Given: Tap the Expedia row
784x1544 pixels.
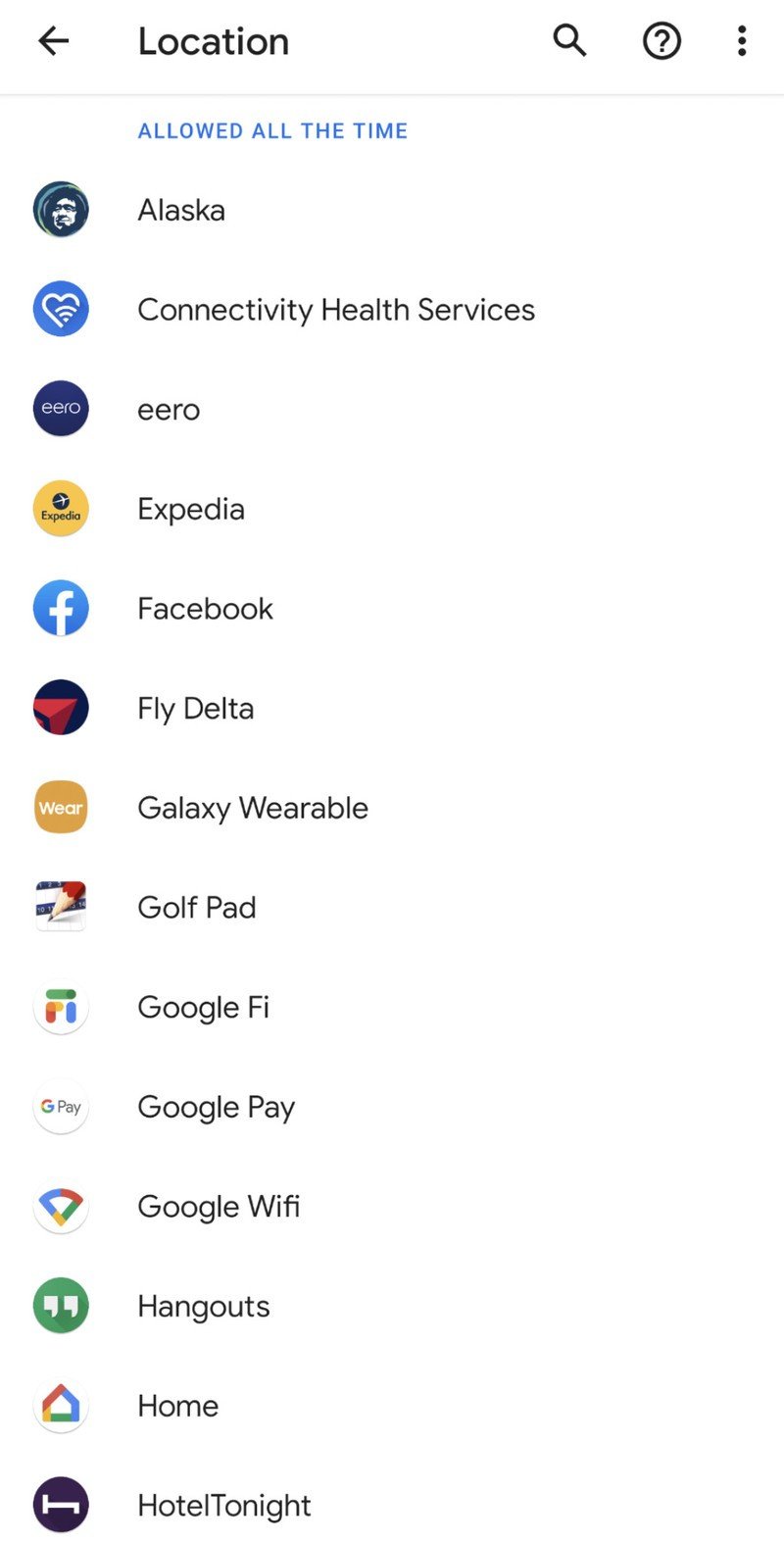Looking at the screenshot, I should click(x=191, y=509).
